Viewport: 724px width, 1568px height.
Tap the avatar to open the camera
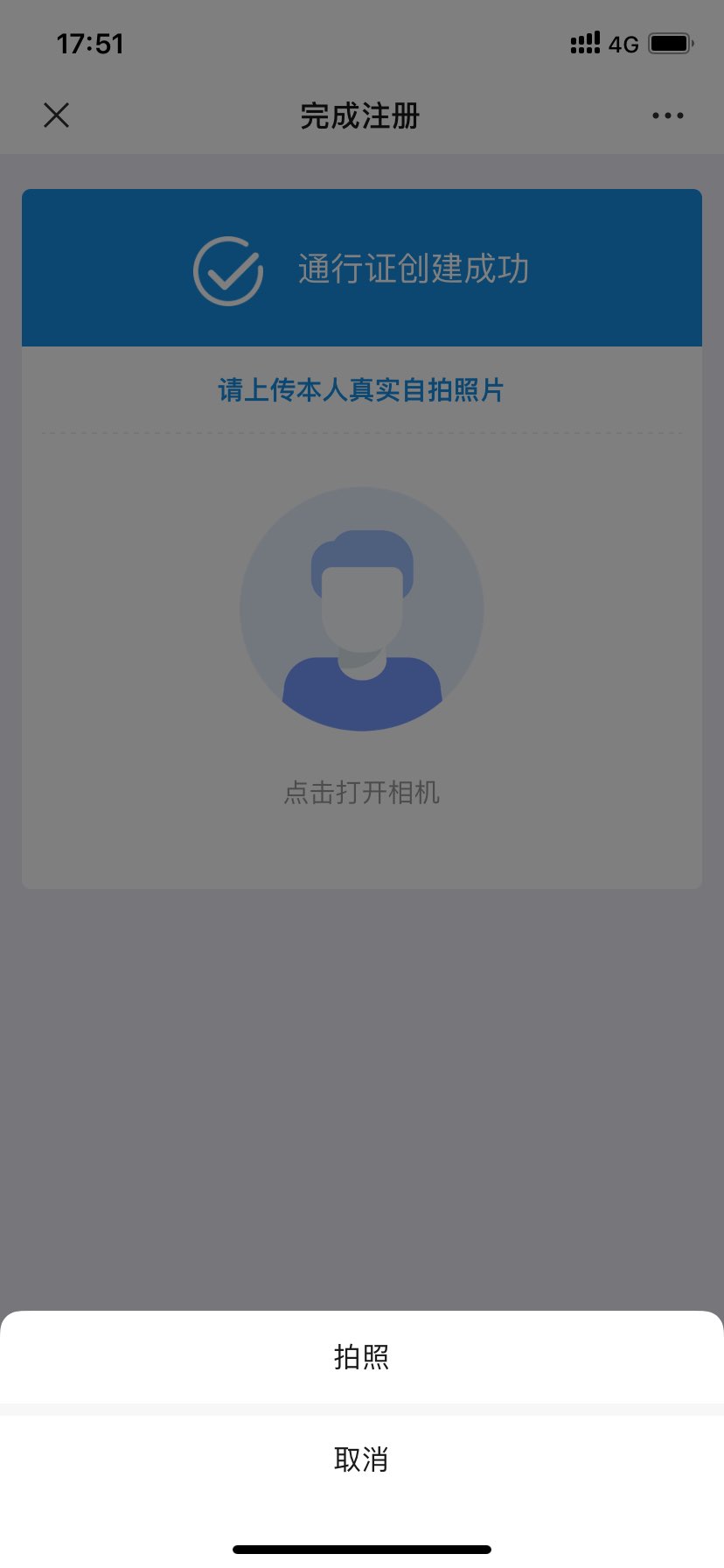click(x=362, y=609)
